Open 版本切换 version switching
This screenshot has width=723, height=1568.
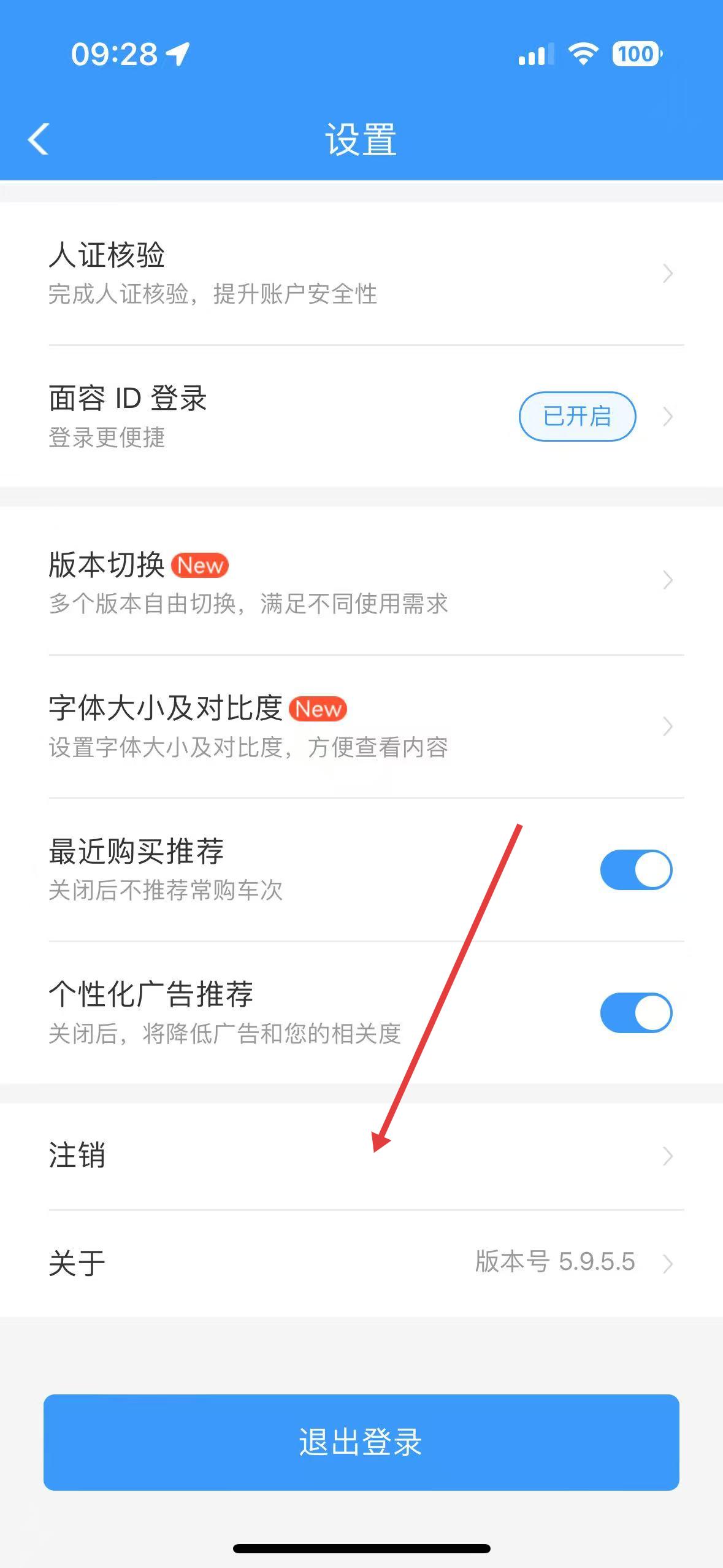coord(362,580)
